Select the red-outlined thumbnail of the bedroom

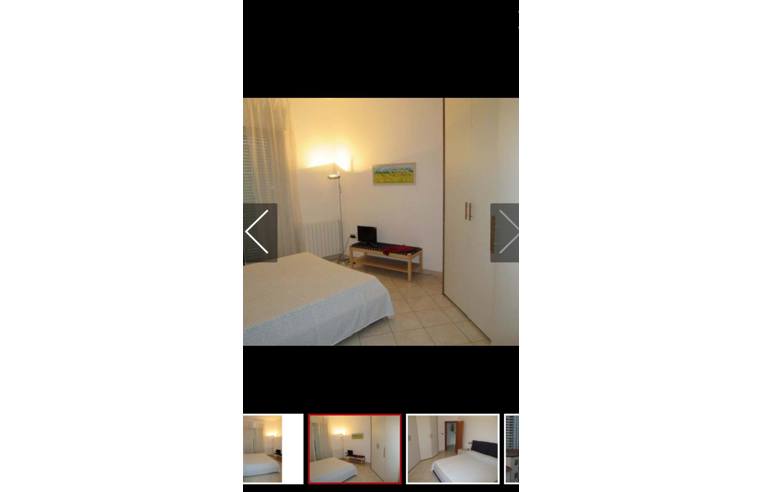[354, 449]
